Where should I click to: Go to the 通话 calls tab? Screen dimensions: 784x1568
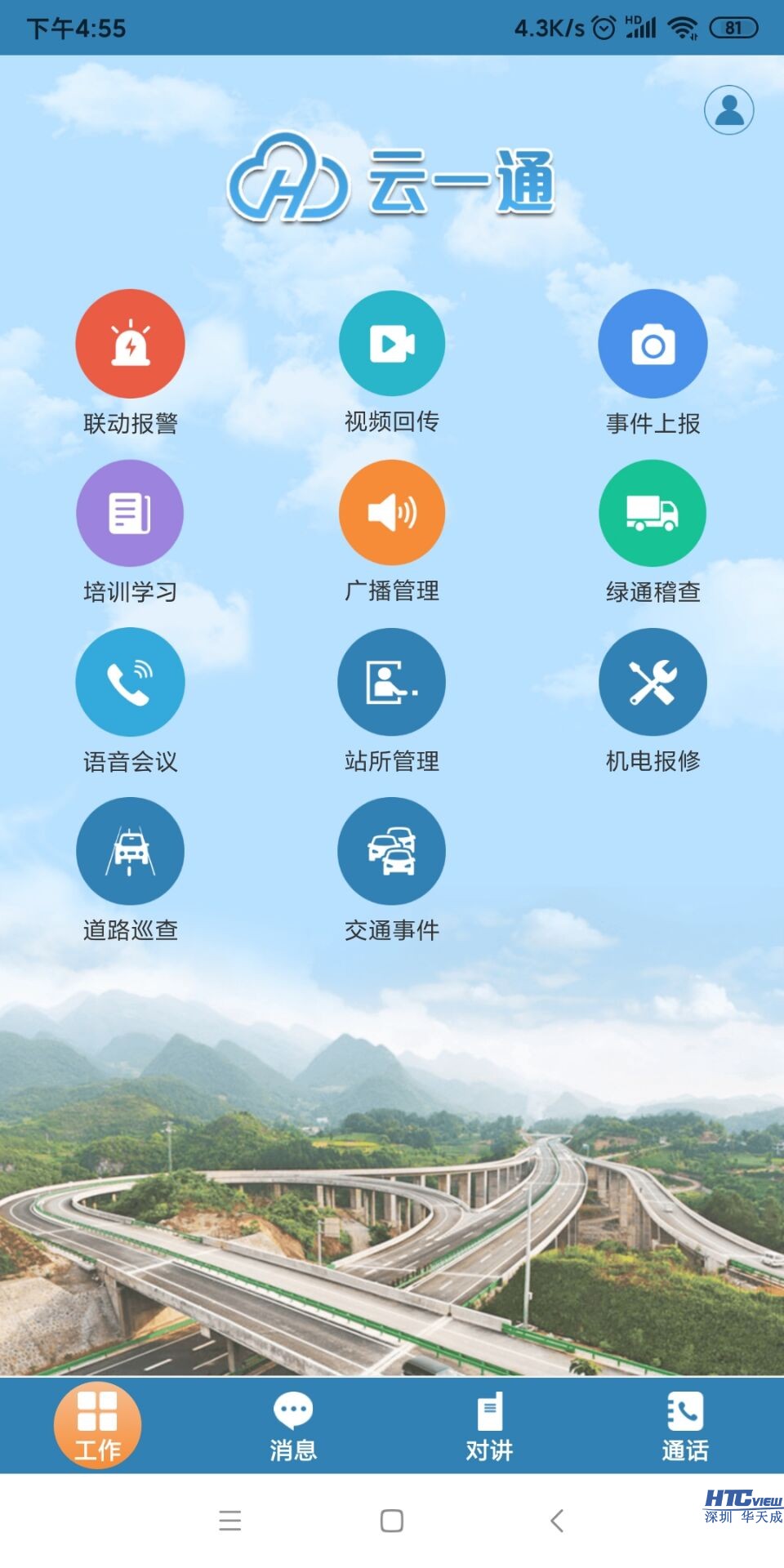click(685, 1426)
